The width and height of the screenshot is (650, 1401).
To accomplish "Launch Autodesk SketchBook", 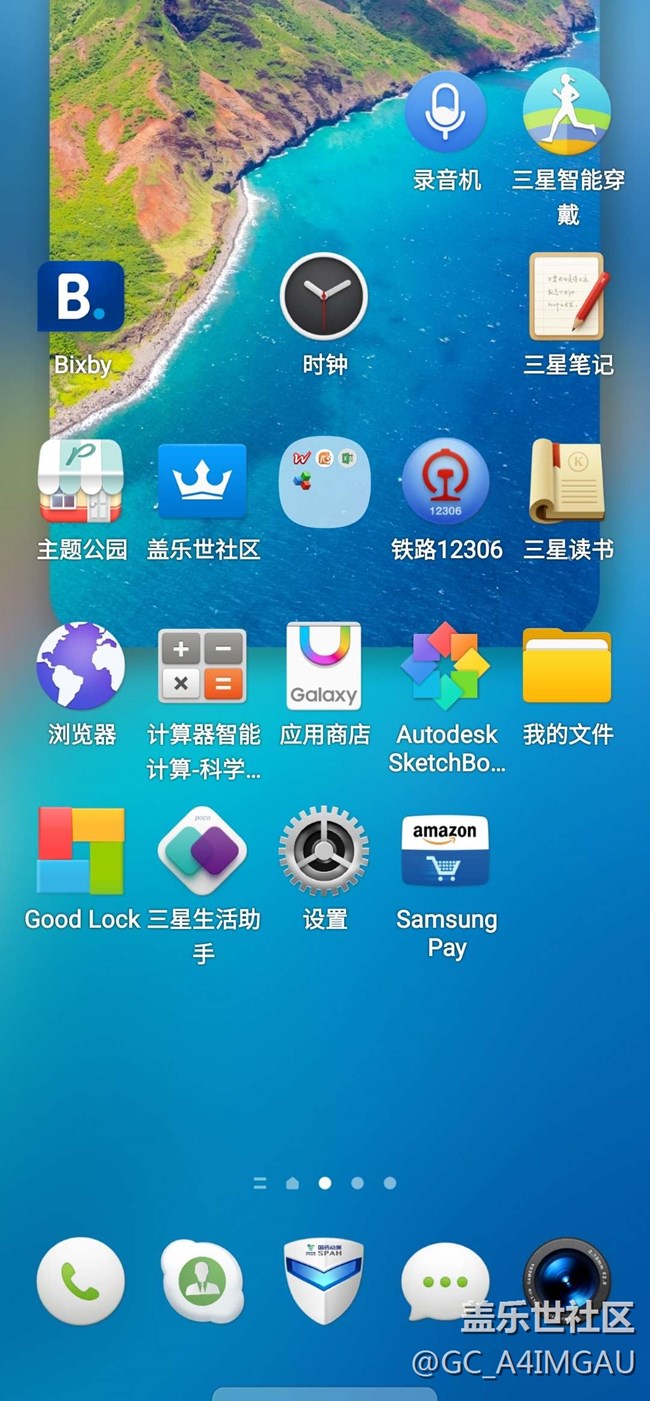I will (446, 666).
